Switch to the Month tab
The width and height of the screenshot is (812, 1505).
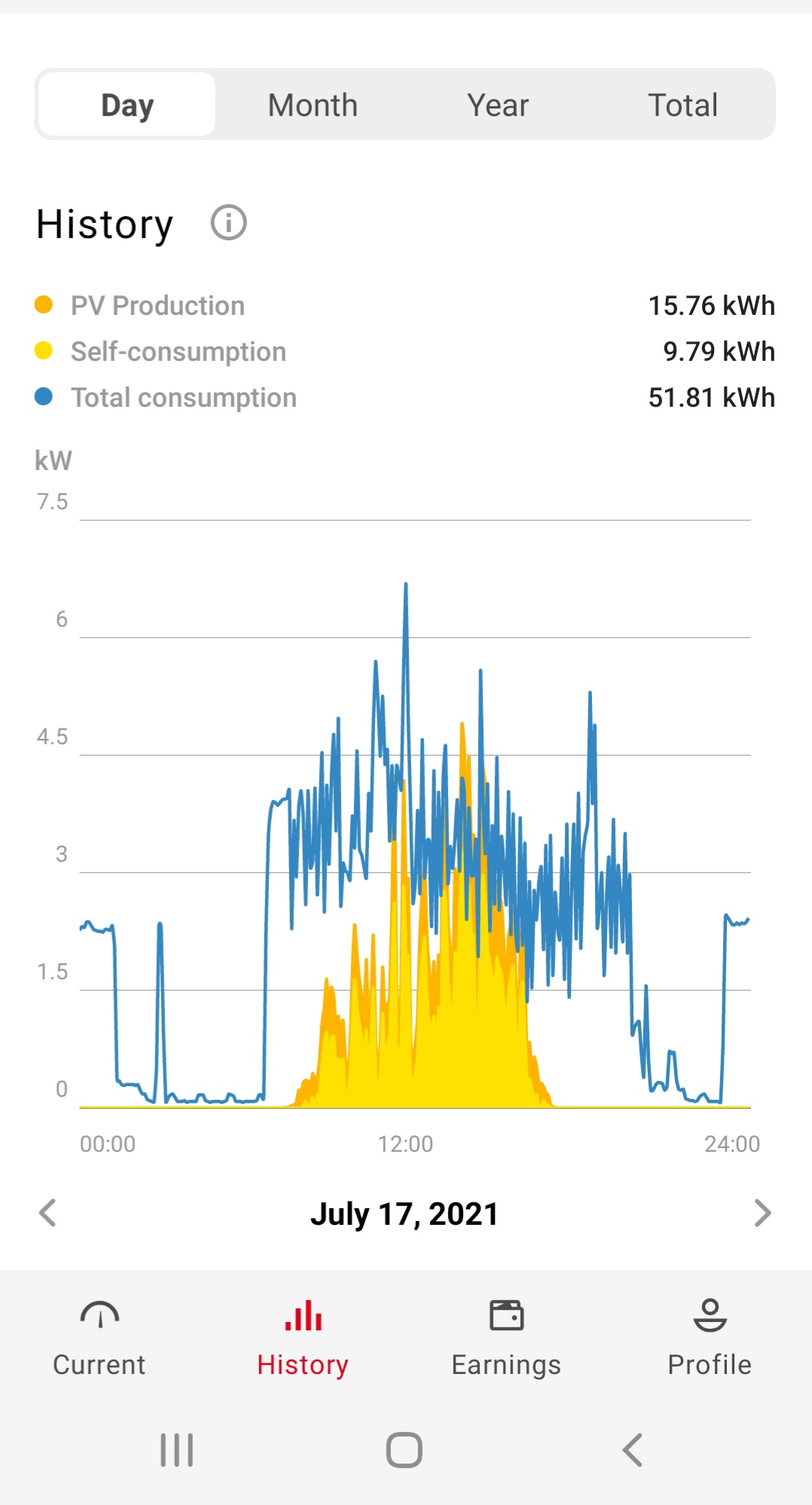point(313,104)
